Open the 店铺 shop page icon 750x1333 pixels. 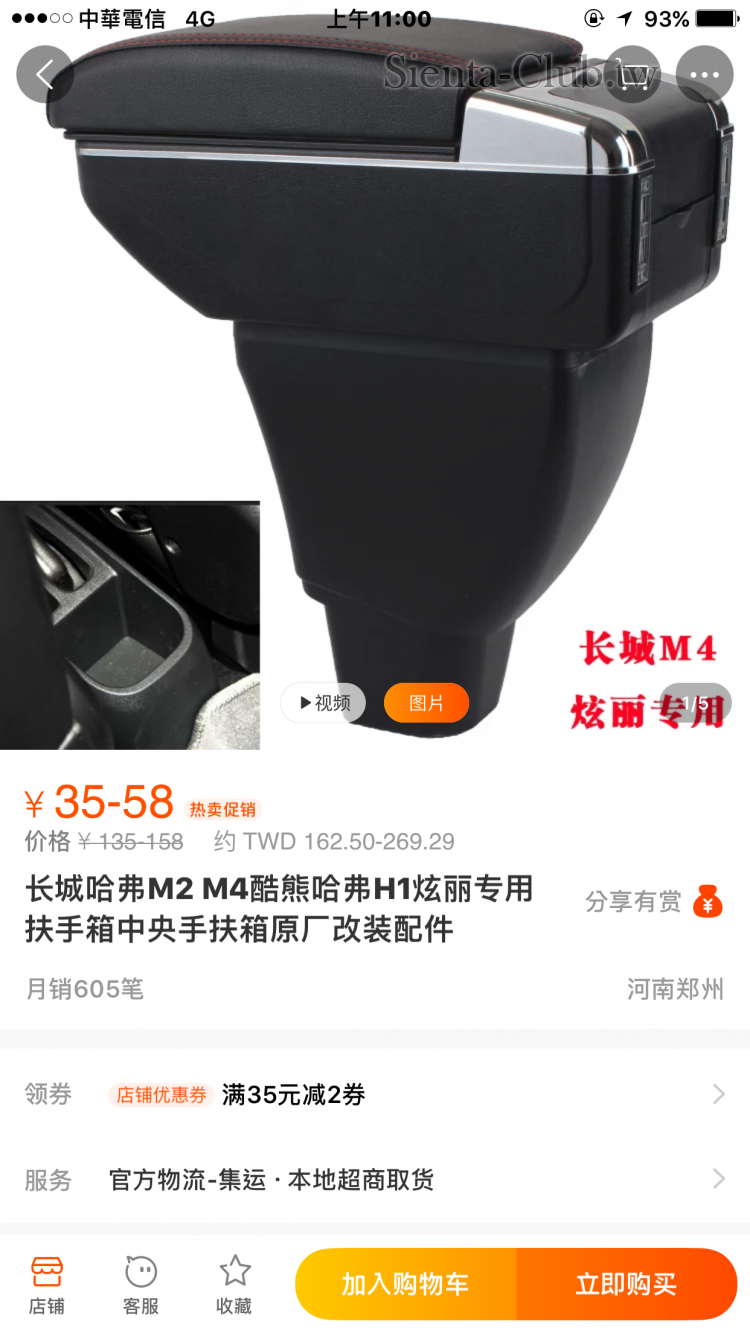47,1283
